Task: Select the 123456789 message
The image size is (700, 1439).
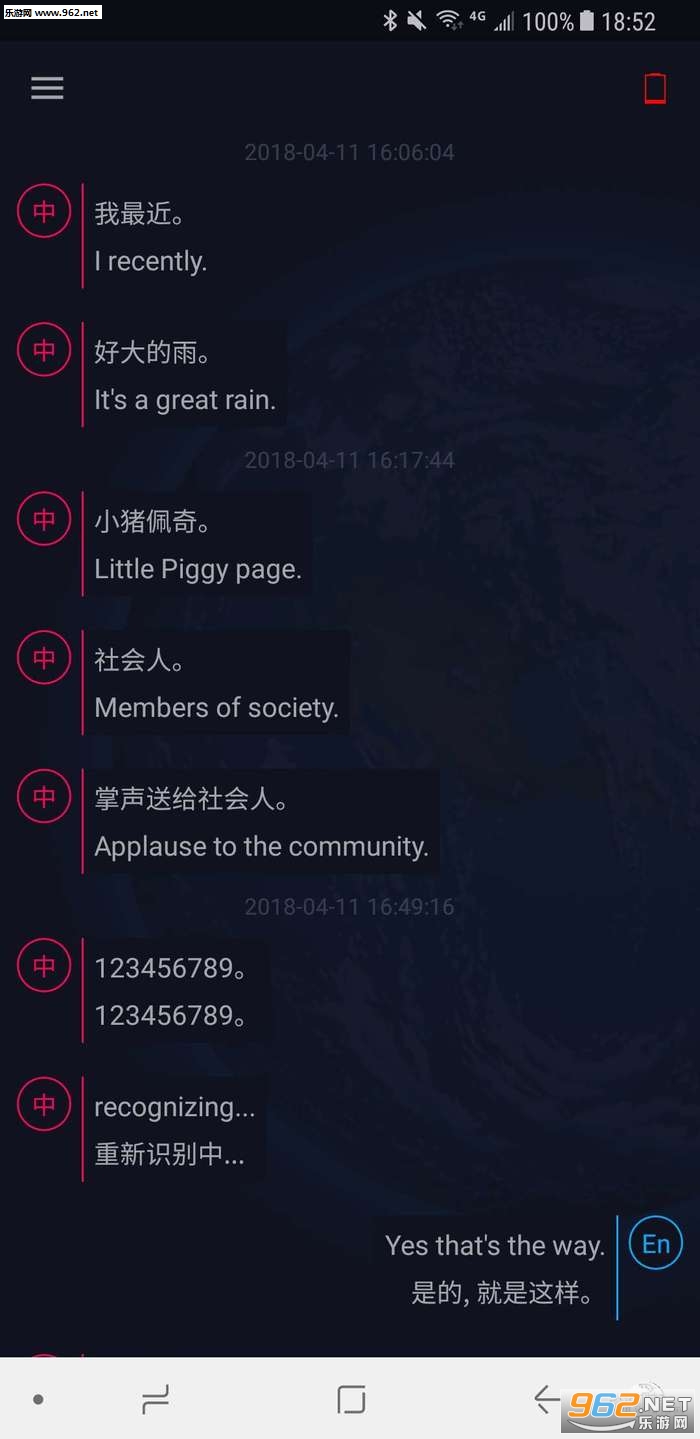Action: click(x=177, y=991)
